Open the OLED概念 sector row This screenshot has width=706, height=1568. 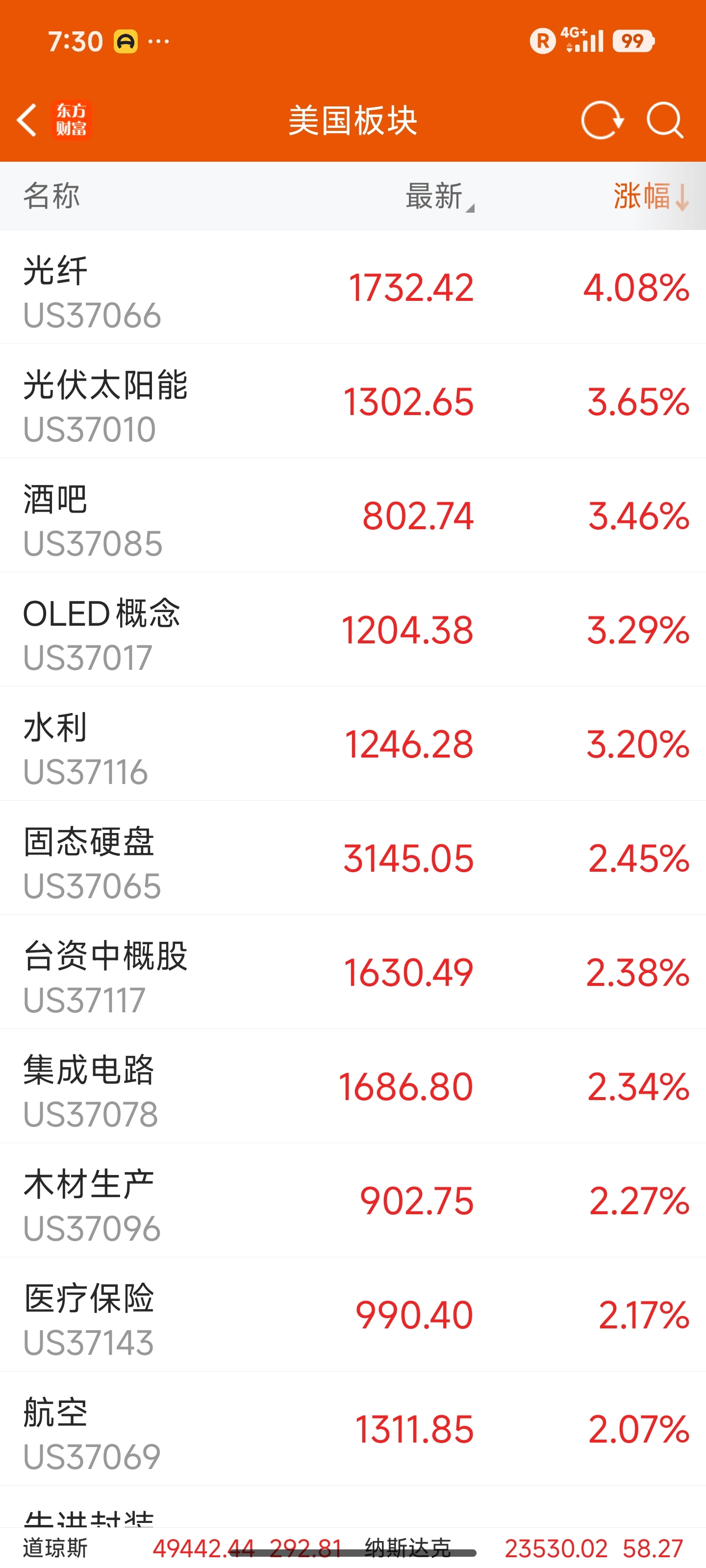coord(353,629)
